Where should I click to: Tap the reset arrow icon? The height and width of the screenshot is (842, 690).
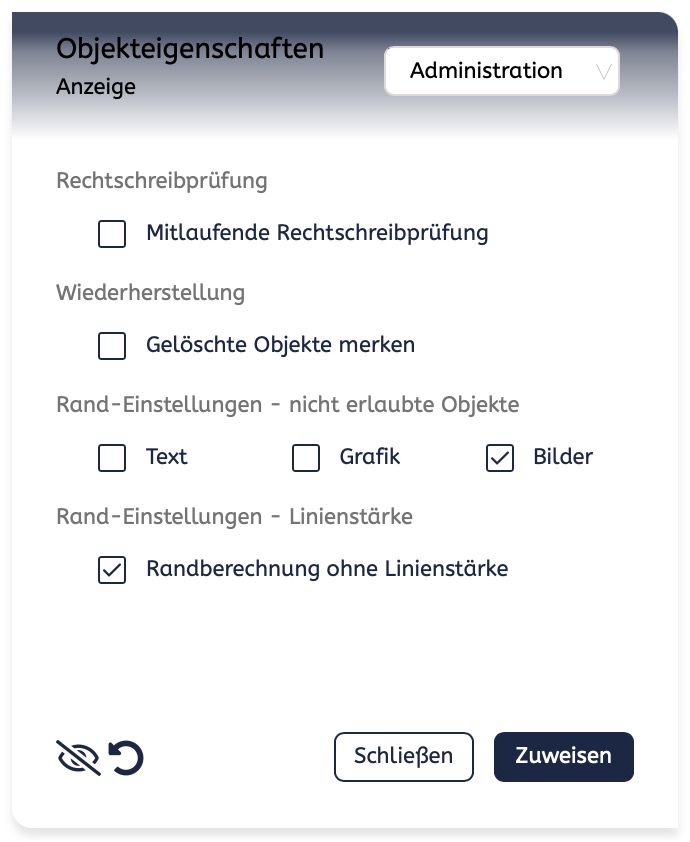(127, 758)
